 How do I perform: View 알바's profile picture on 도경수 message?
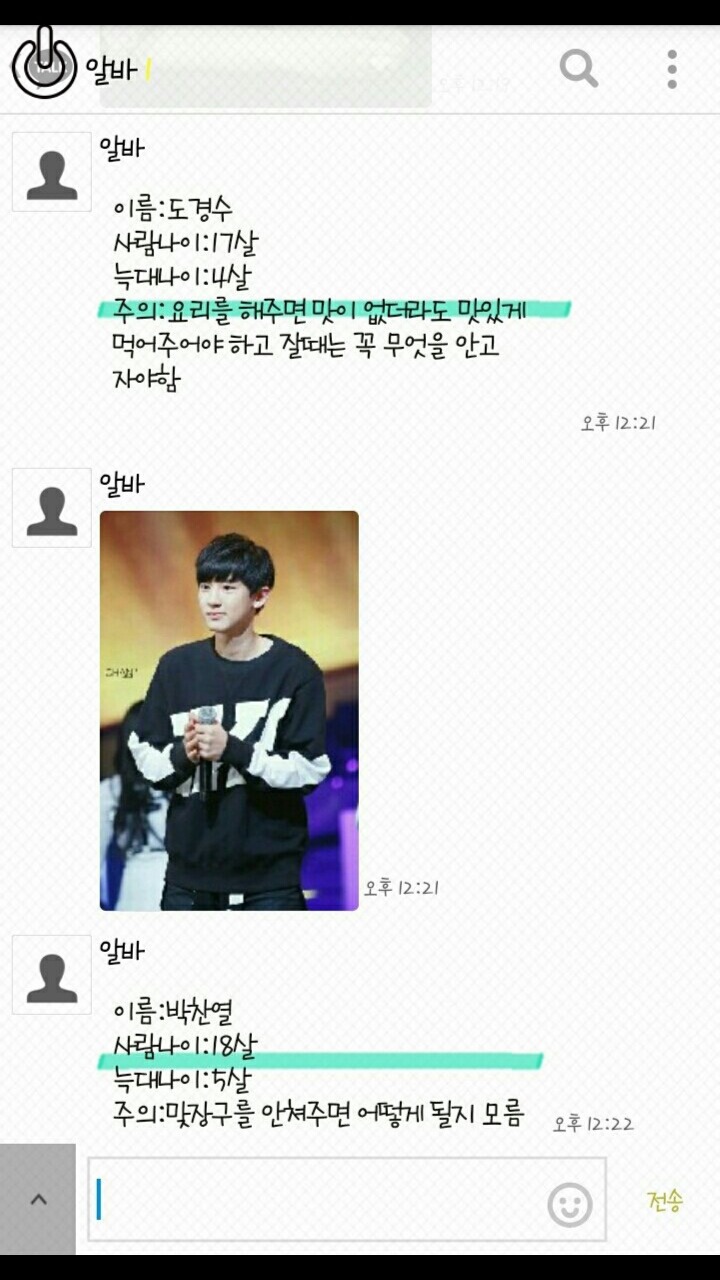[x=52, y=172]
